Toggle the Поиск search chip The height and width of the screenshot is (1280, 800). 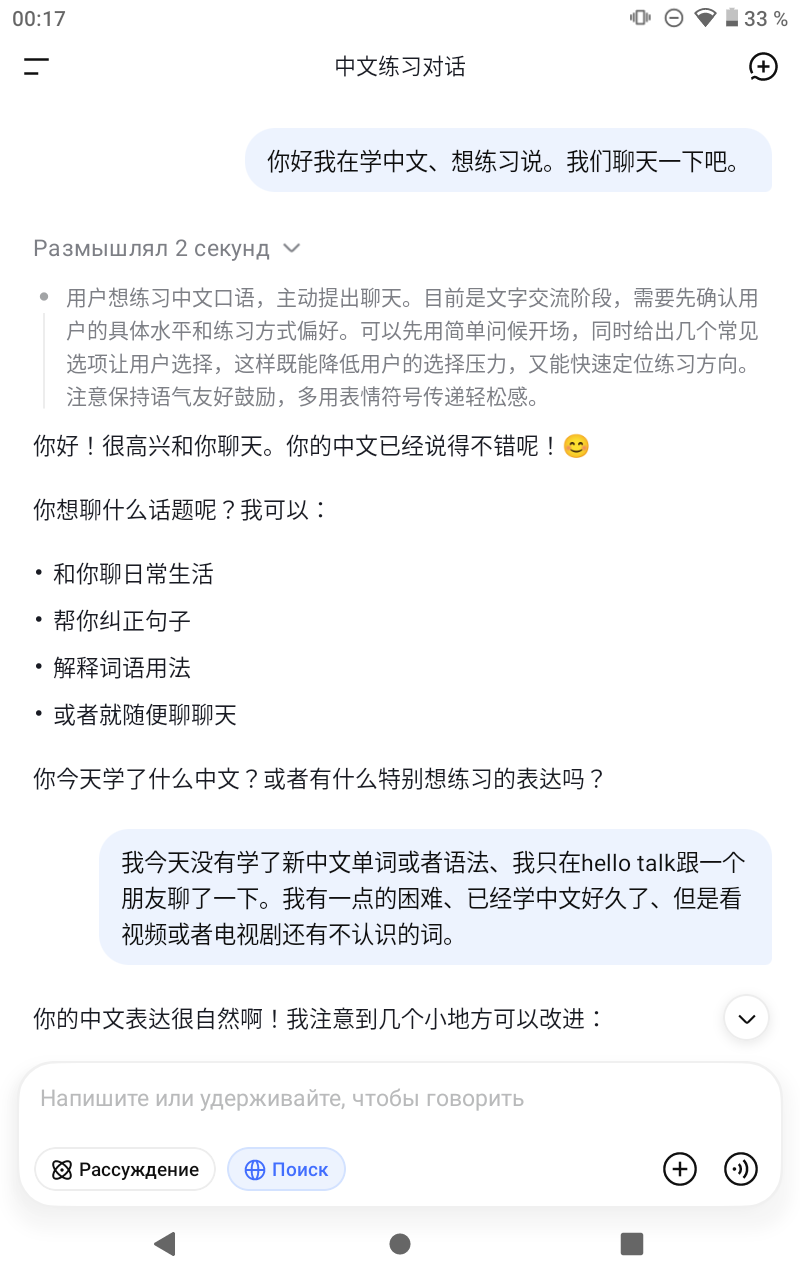point(286,1169)
